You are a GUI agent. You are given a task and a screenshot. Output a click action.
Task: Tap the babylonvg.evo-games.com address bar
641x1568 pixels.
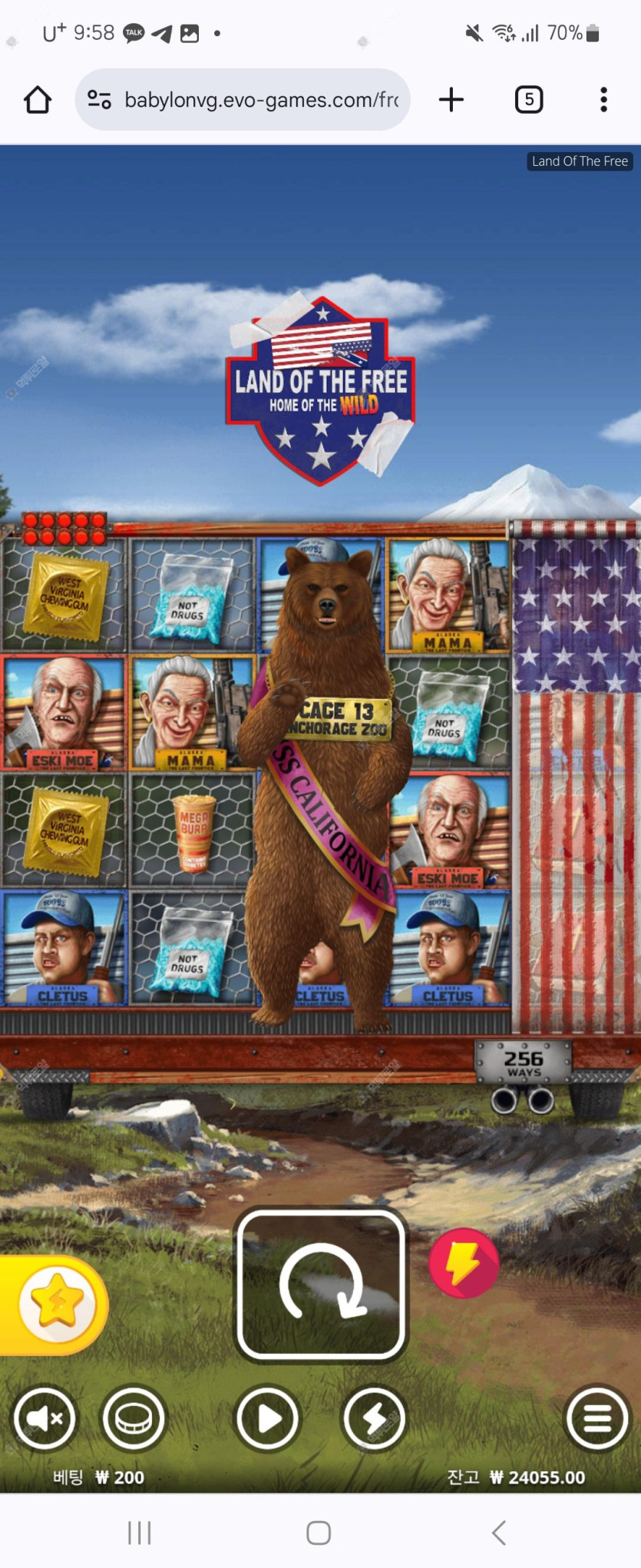tap(261, 100)
